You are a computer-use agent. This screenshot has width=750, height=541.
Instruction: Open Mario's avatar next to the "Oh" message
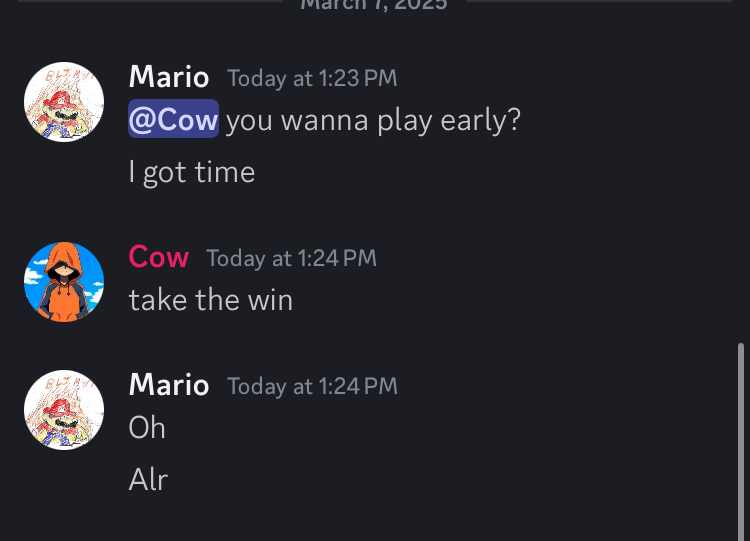64,410
